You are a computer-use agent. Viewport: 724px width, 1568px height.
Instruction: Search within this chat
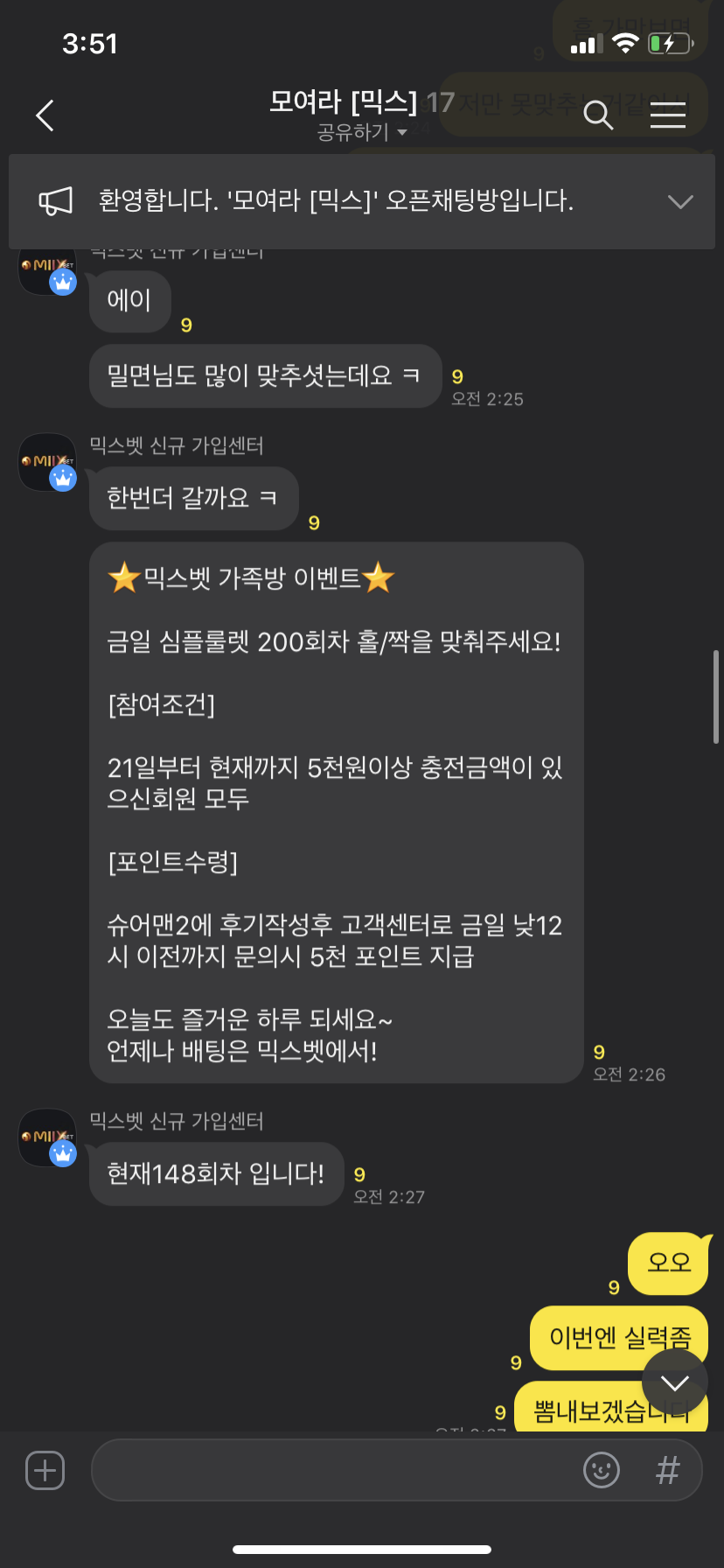click(598, 115)
